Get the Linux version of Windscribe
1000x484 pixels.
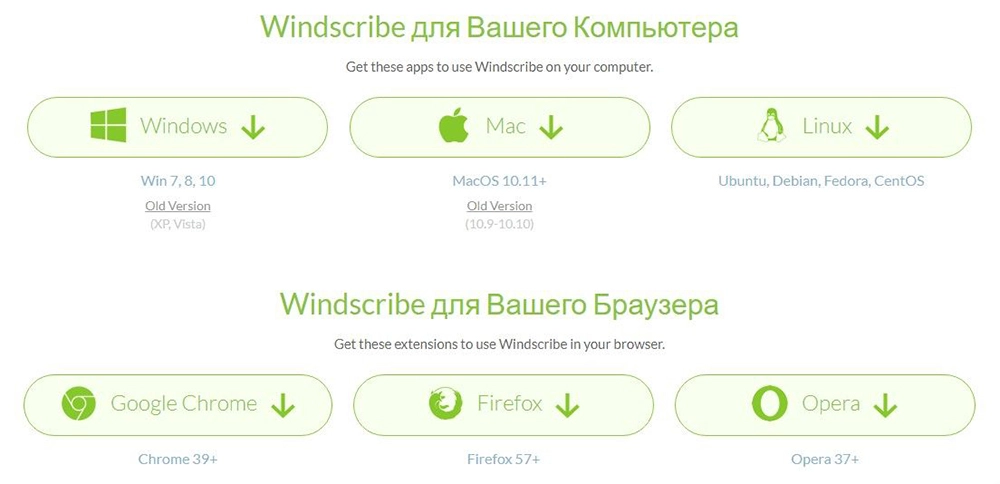click(x=821, y=127)
